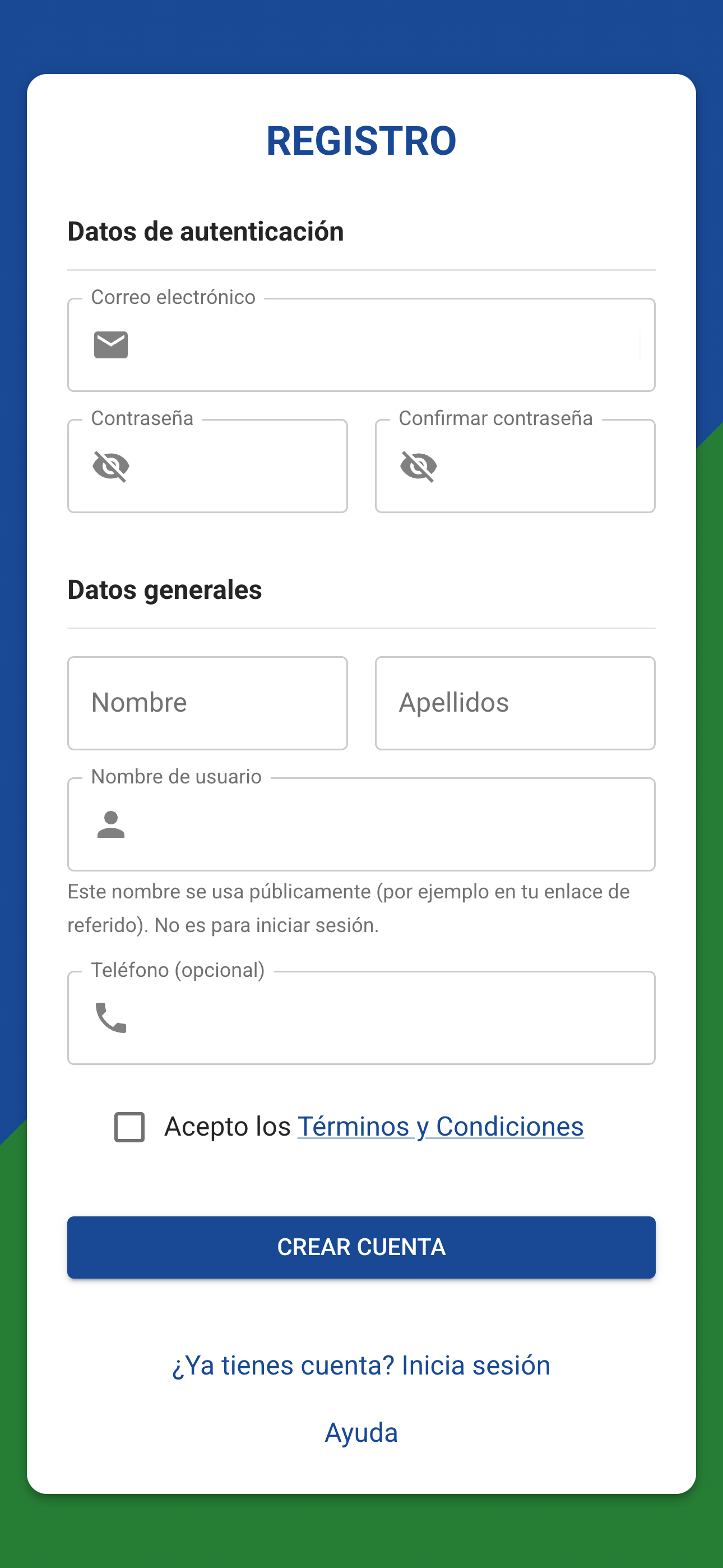The image size is (723, 1568).
Task: Check the accept terms checkbox
Action: pyautogui.click(x=129, y=1127)
